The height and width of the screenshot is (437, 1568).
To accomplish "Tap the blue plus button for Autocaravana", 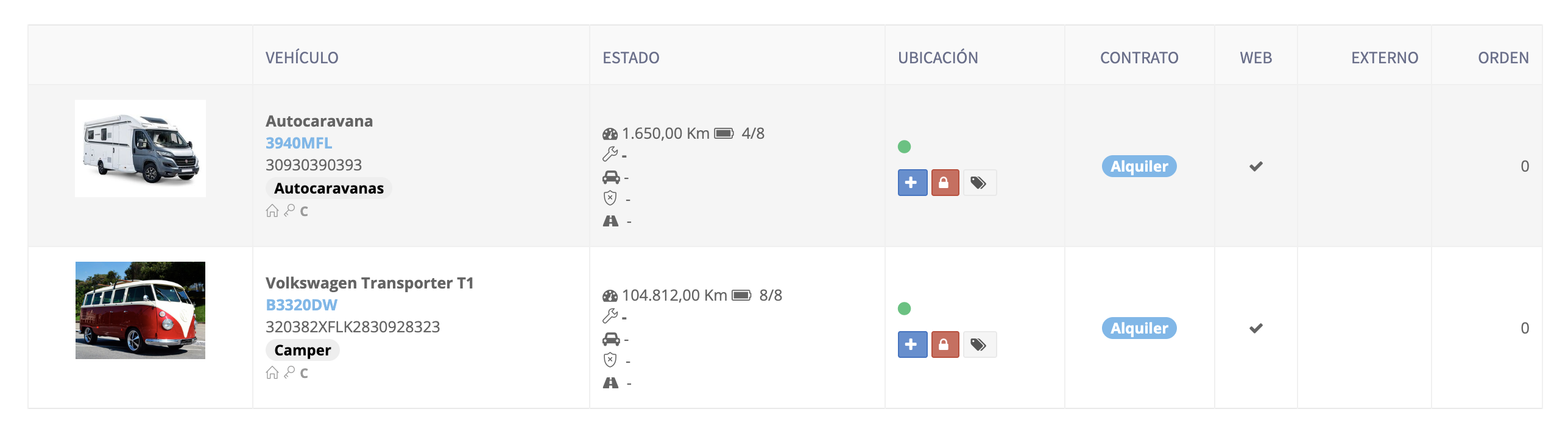I will pyautogui.click(x=912, y=183).
